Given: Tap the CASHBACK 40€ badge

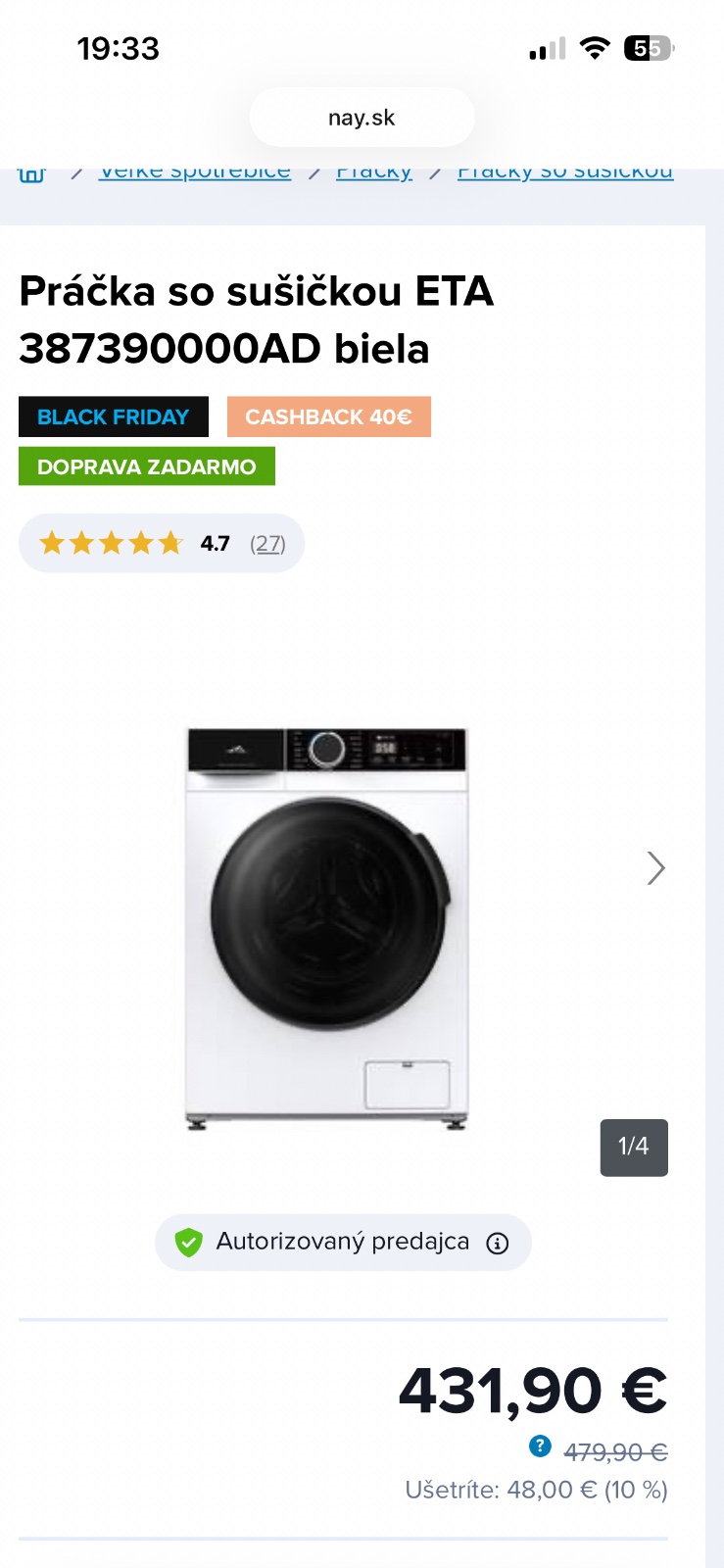Looking at the screenshot, I should pyautogui.click(x=328, y=416).
